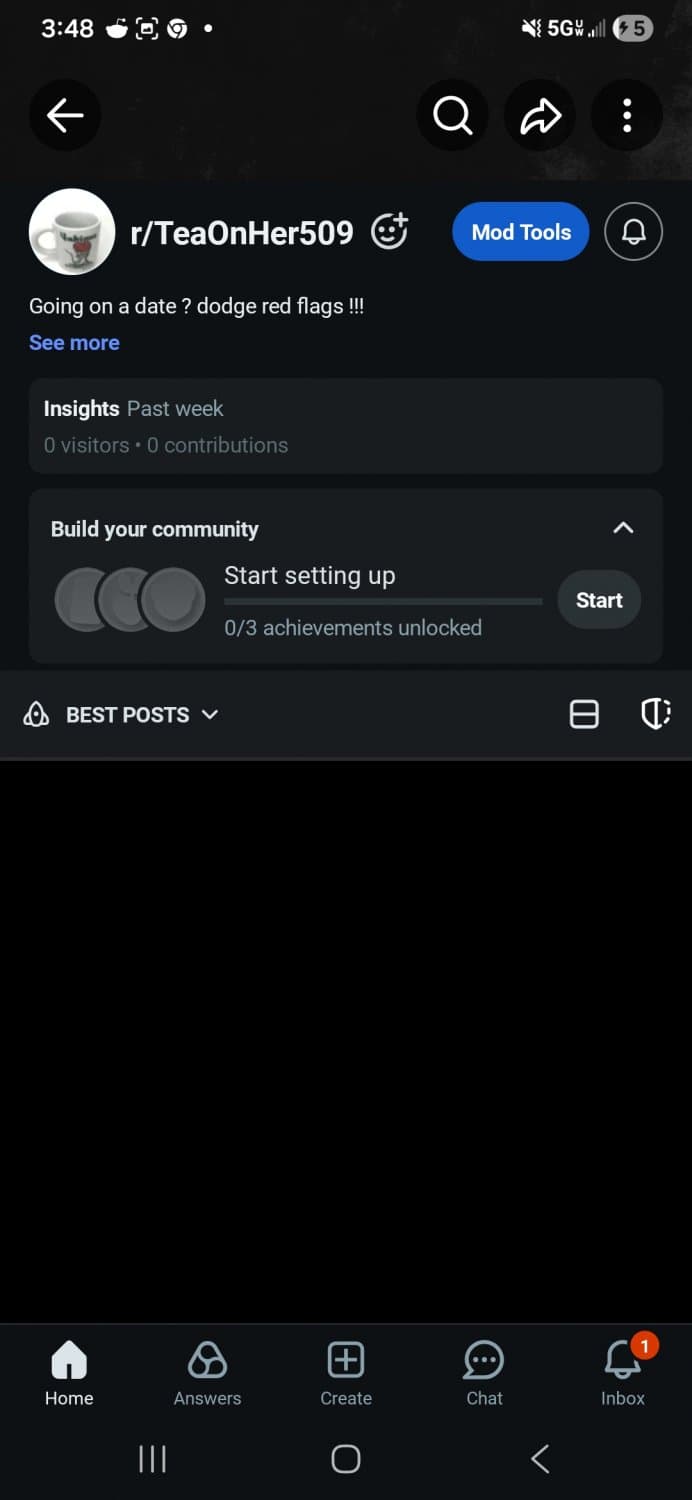Viewport: 692px width, 1500px height.
Task: Open search in the community header
Action: point(452,116)
